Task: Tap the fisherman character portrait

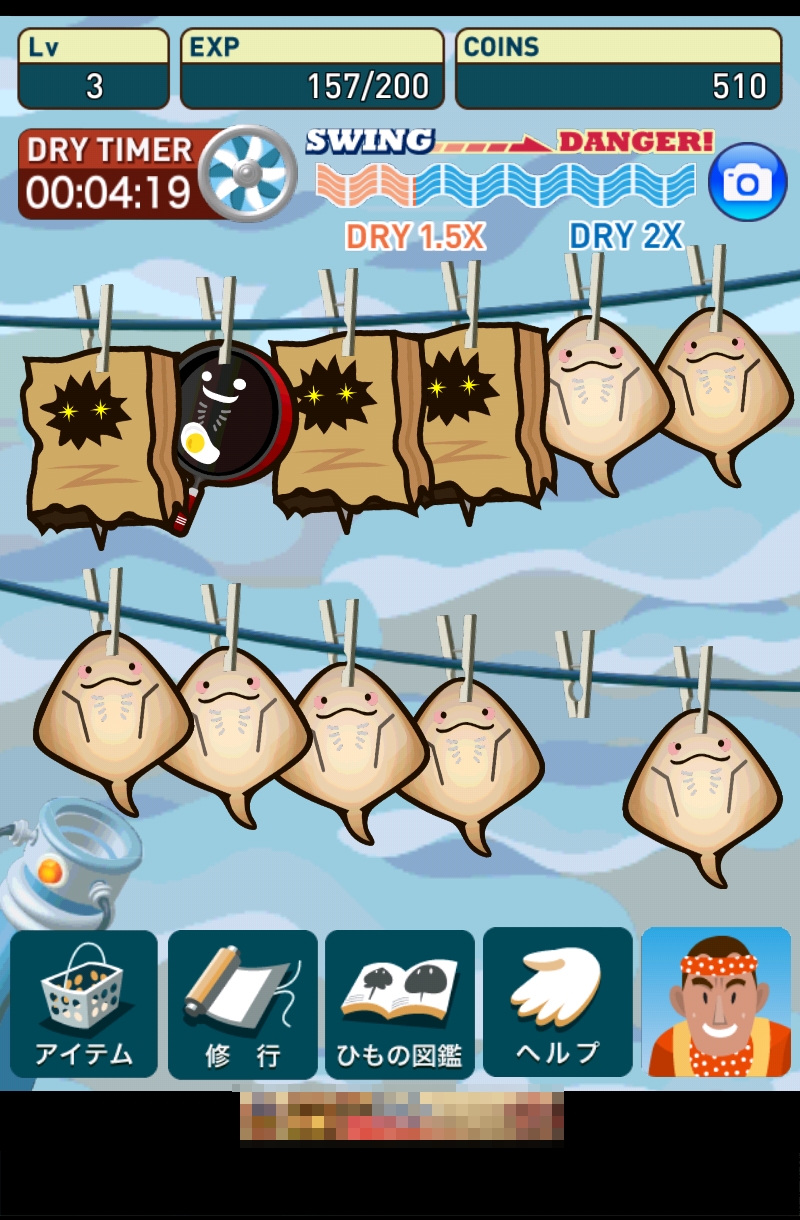Action: pyautogui.click(x=716, y=1002)
